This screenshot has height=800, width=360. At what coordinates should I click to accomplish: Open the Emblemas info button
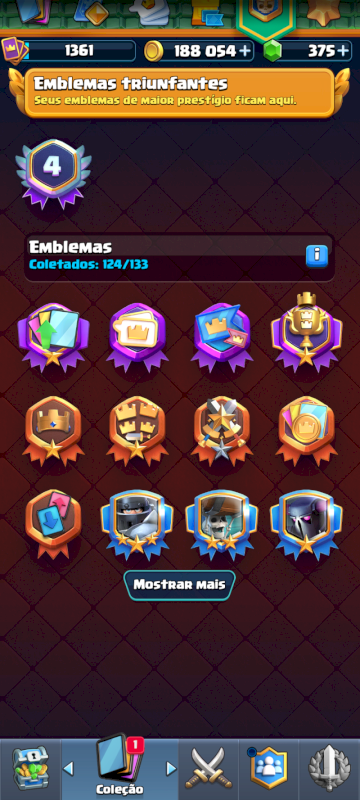316,256
